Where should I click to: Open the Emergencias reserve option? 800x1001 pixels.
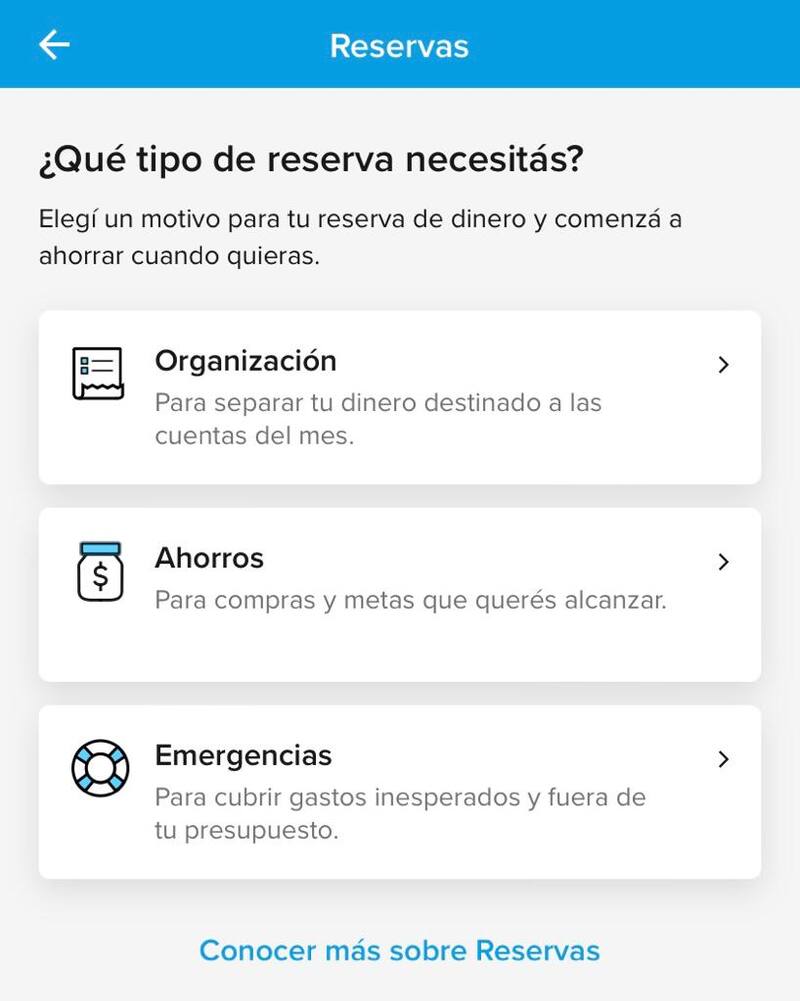[399, 791]
